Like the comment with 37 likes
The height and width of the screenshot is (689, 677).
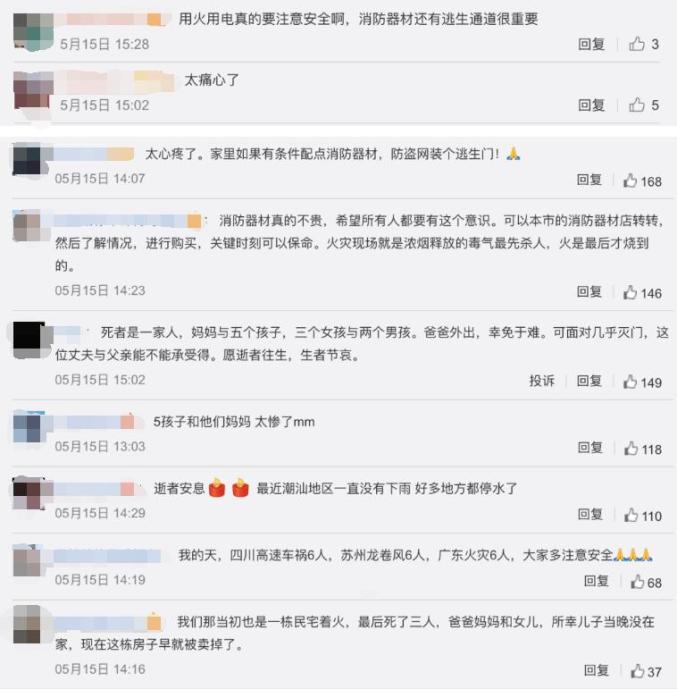click(646, 672)
